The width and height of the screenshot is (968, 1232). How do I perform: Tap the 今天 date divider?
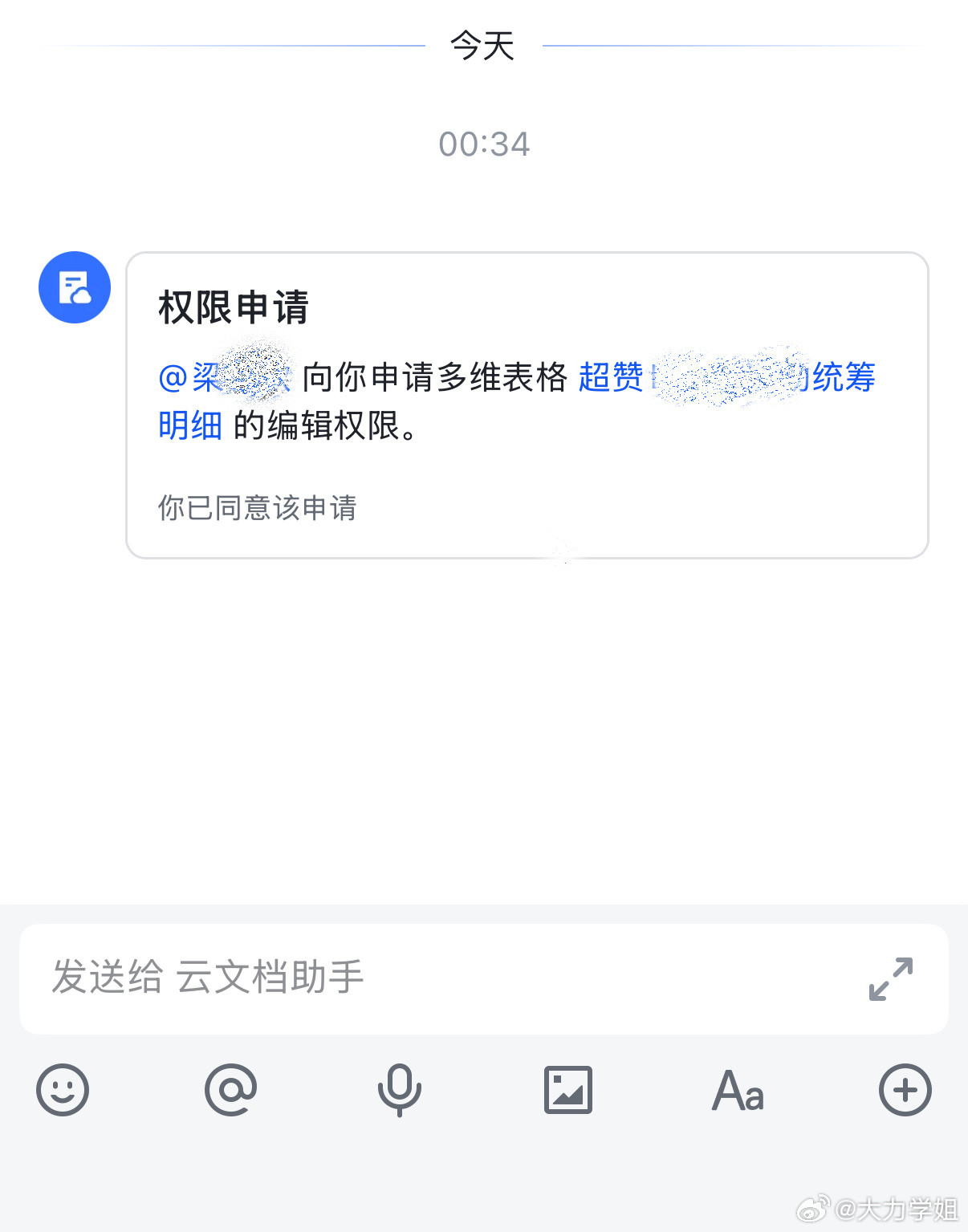(x=483, y=47)
